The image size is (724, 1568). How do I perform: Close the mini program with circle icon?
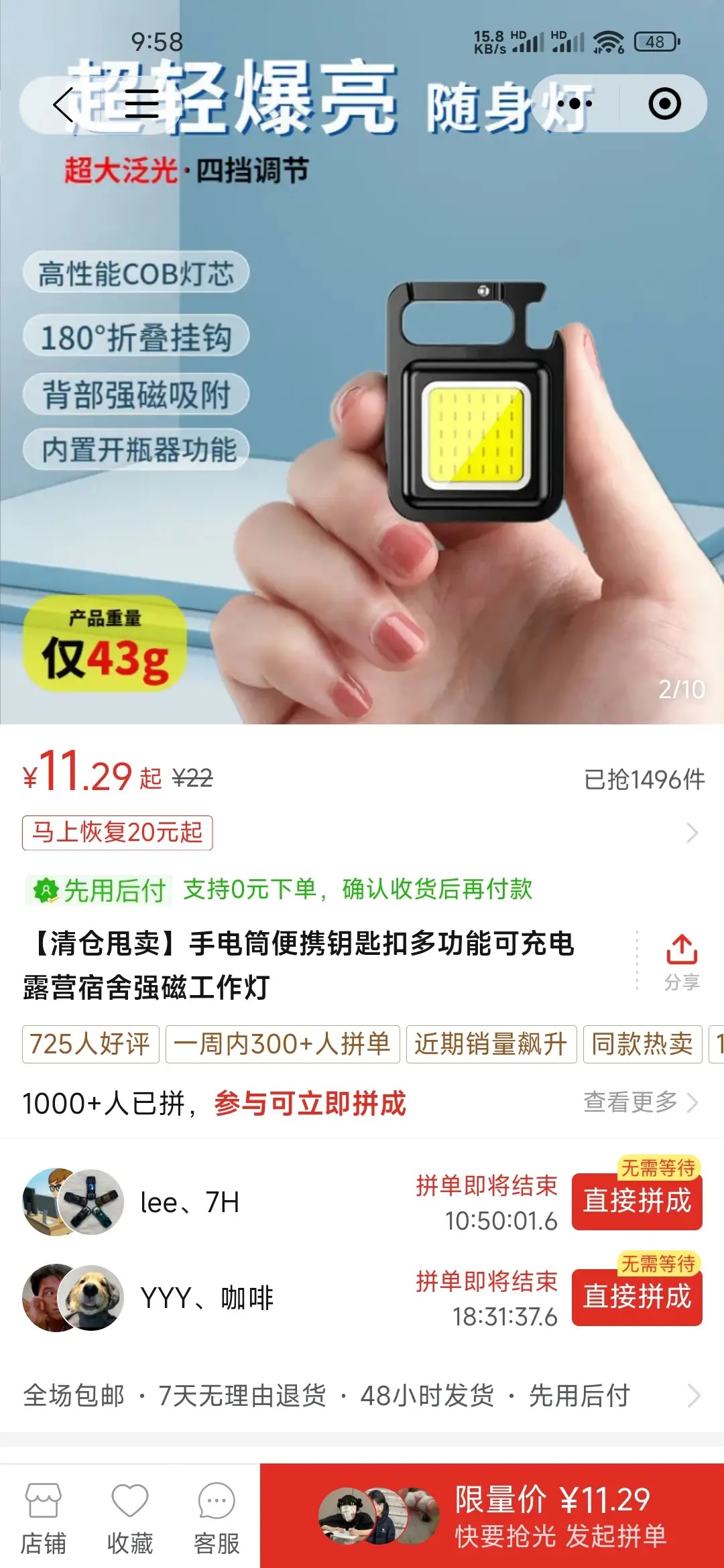664,104
